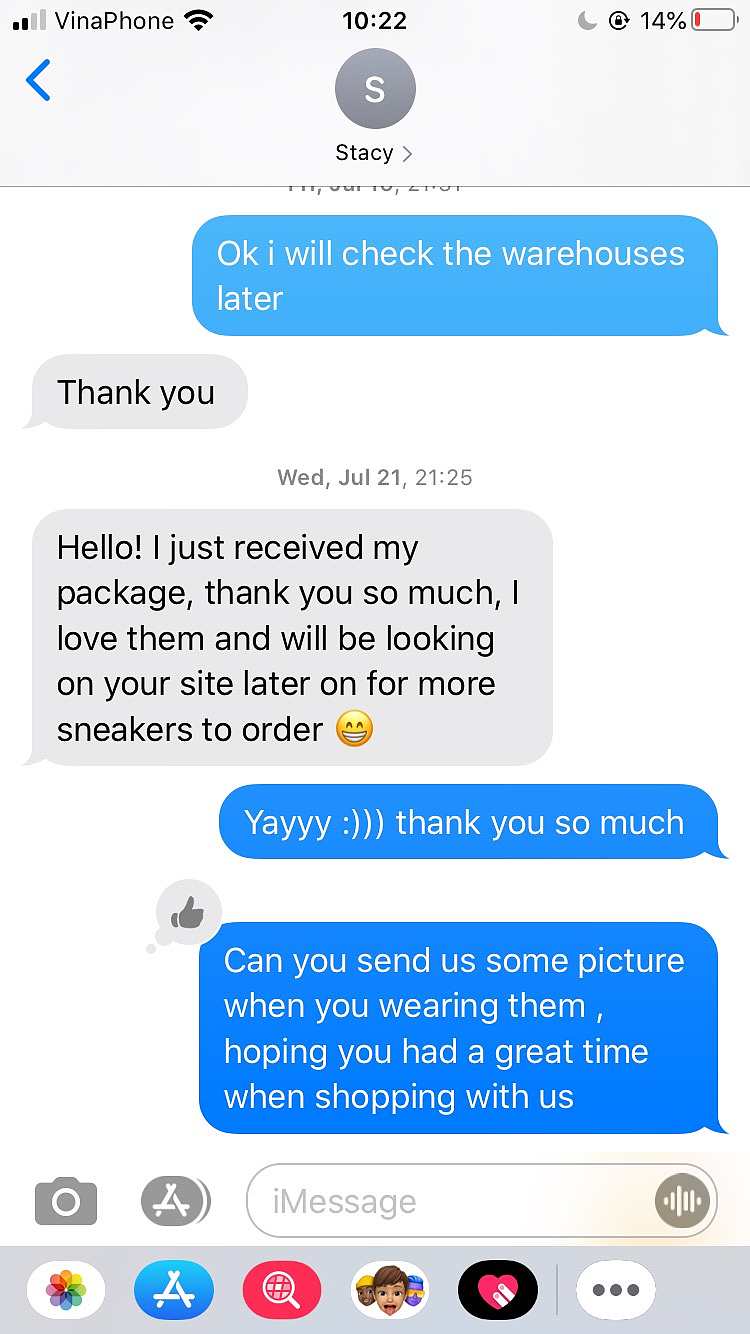Toggle the App Store apps drawer
Image resolution: width=750 pixels, height=1334 pixels.
(175, 1201)
